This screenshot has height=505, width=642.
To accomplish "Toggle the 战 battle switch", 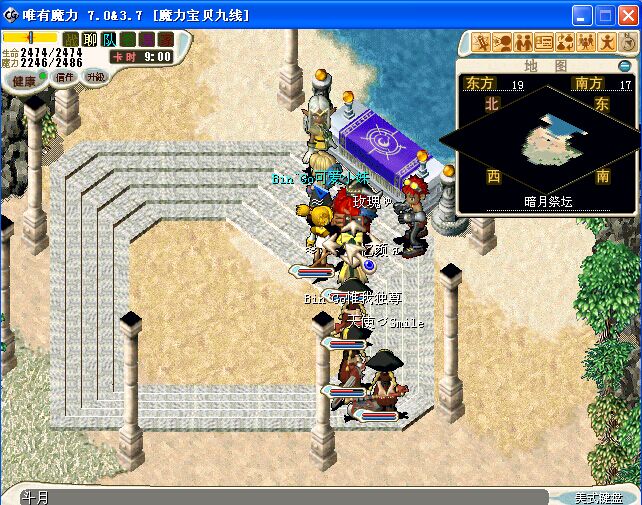I will pyautogui.click(x=71, y=39).
